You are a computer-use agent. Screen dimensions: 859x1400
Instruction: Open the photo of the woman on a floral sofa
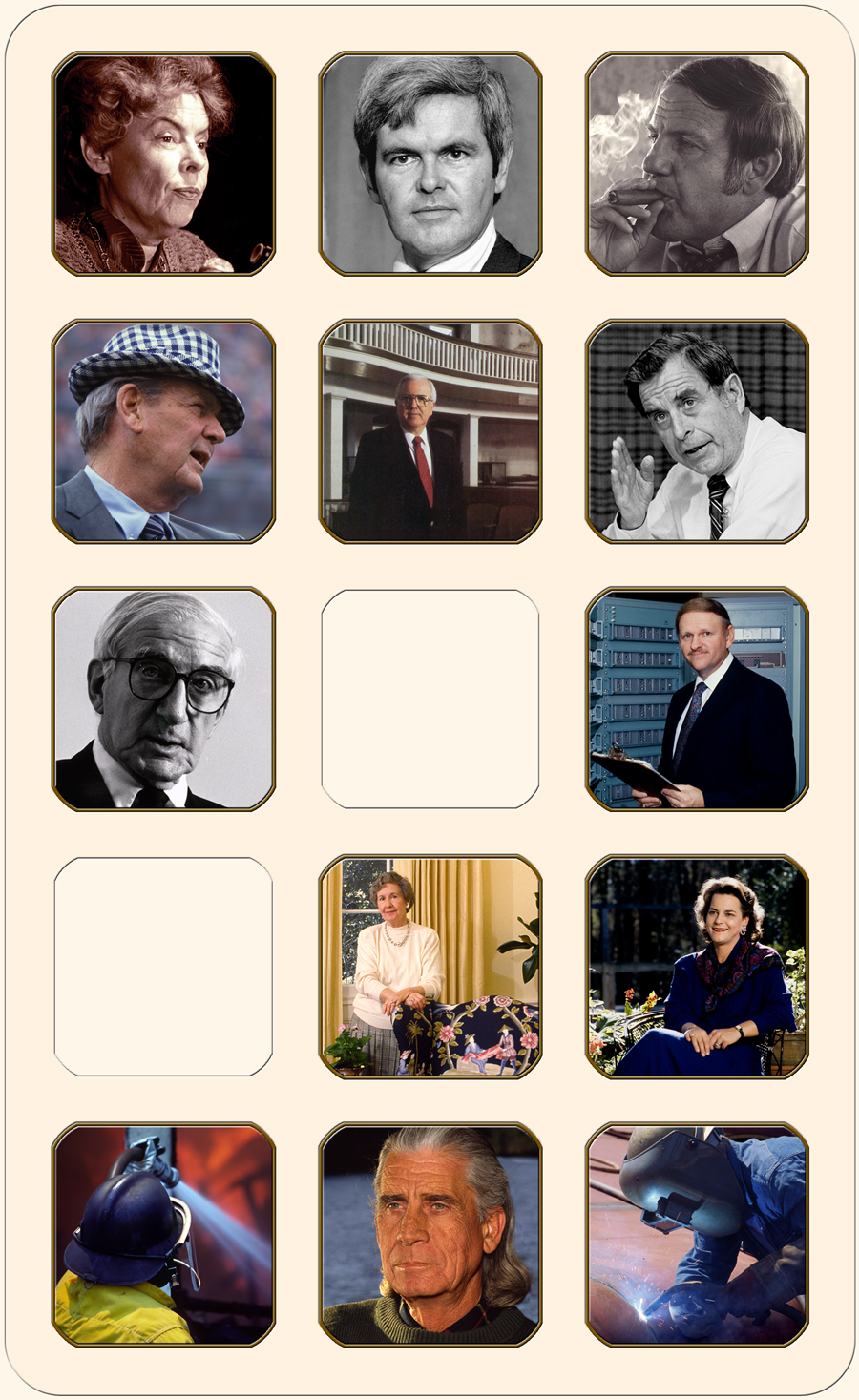[430, 966]
